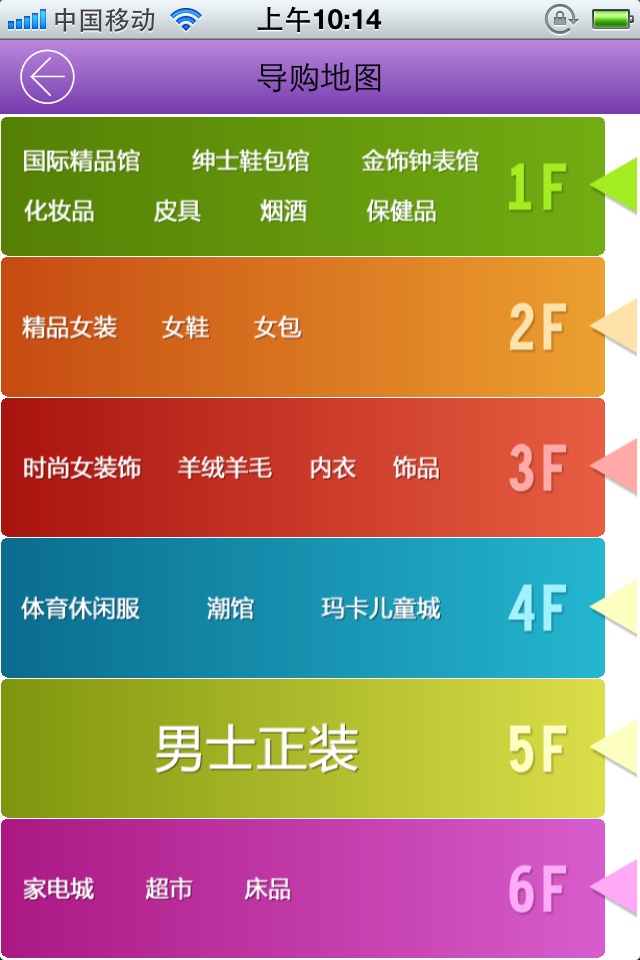Open the 1F floor card
Viewport: 640px width, 960px height.
303,186
